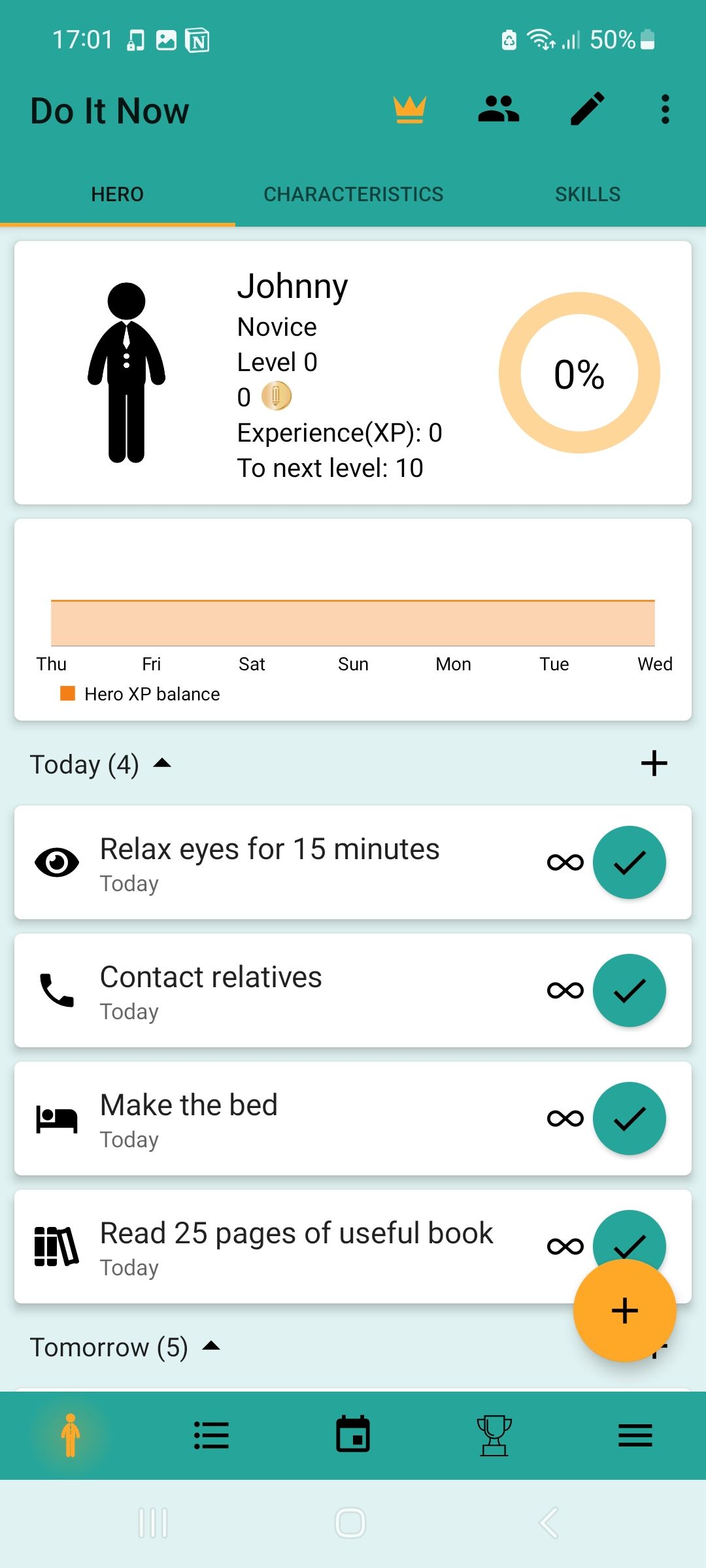
Task: Open the tasks list tab
Action: tap(212, 1435)
